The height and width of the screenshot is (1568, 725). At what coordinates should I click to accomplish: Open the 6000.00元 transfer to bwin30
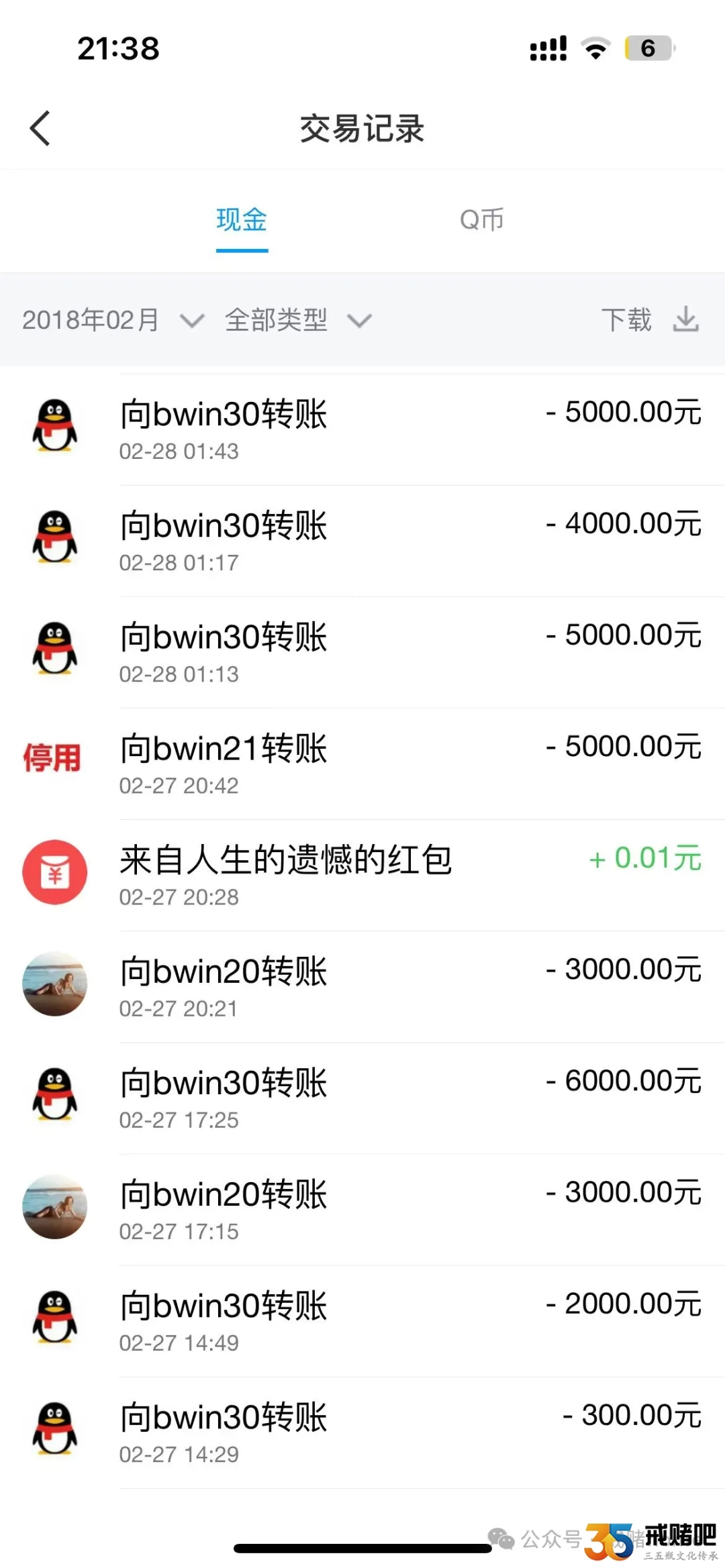[362, 1098]
